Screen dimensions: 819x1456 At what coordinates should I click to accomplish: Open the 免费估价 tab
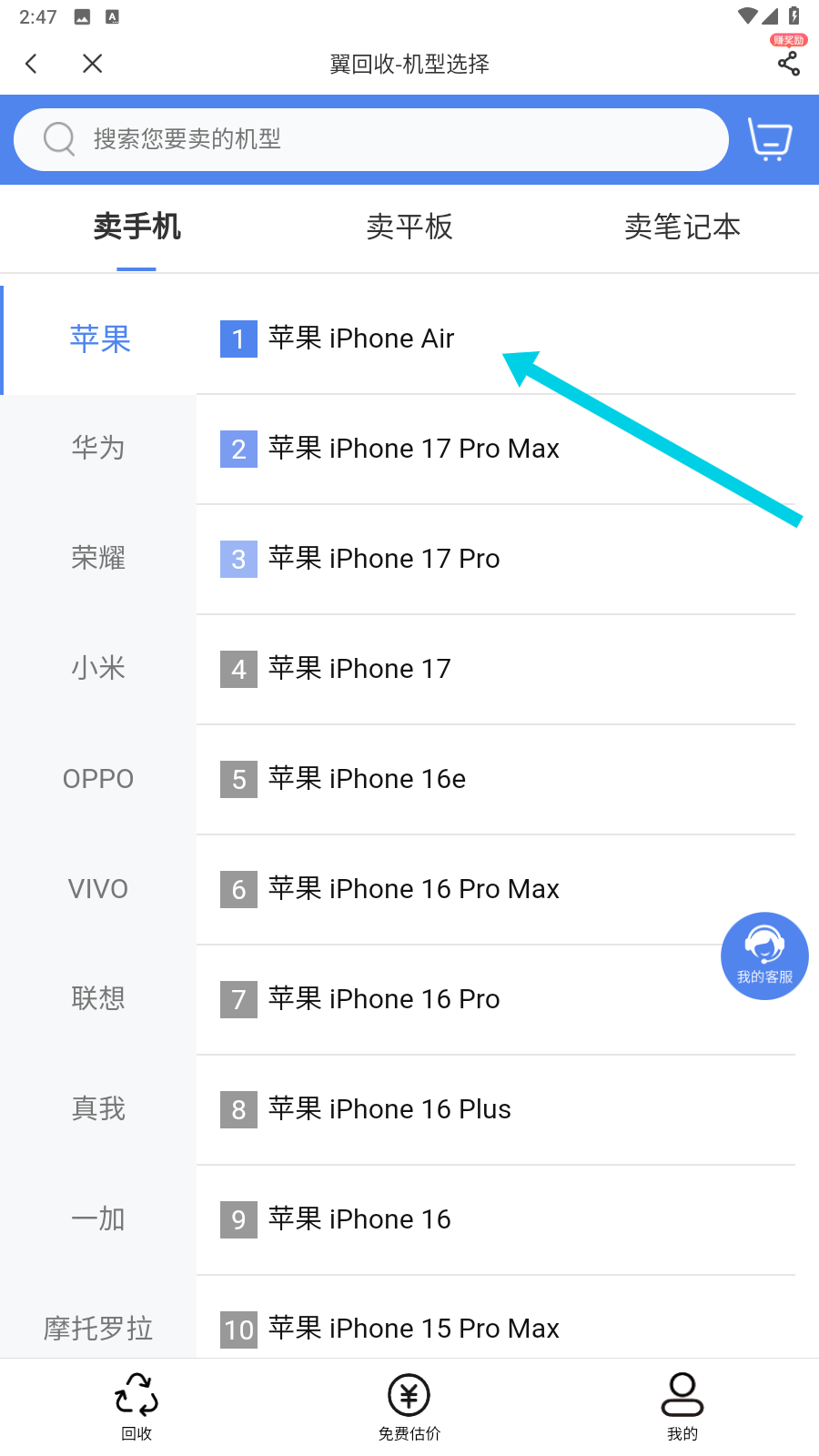(409, 1406)
